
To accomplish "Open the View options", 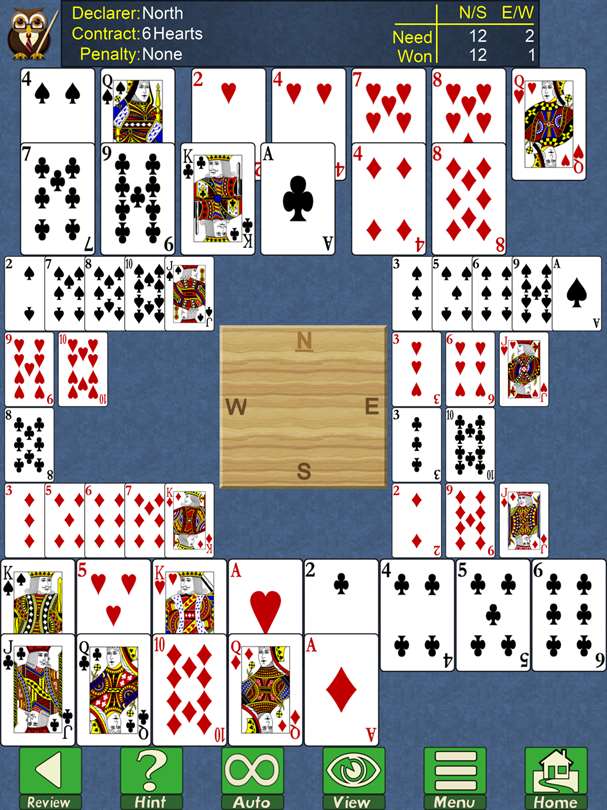I will pyautogui.click(x=353, y=777).
